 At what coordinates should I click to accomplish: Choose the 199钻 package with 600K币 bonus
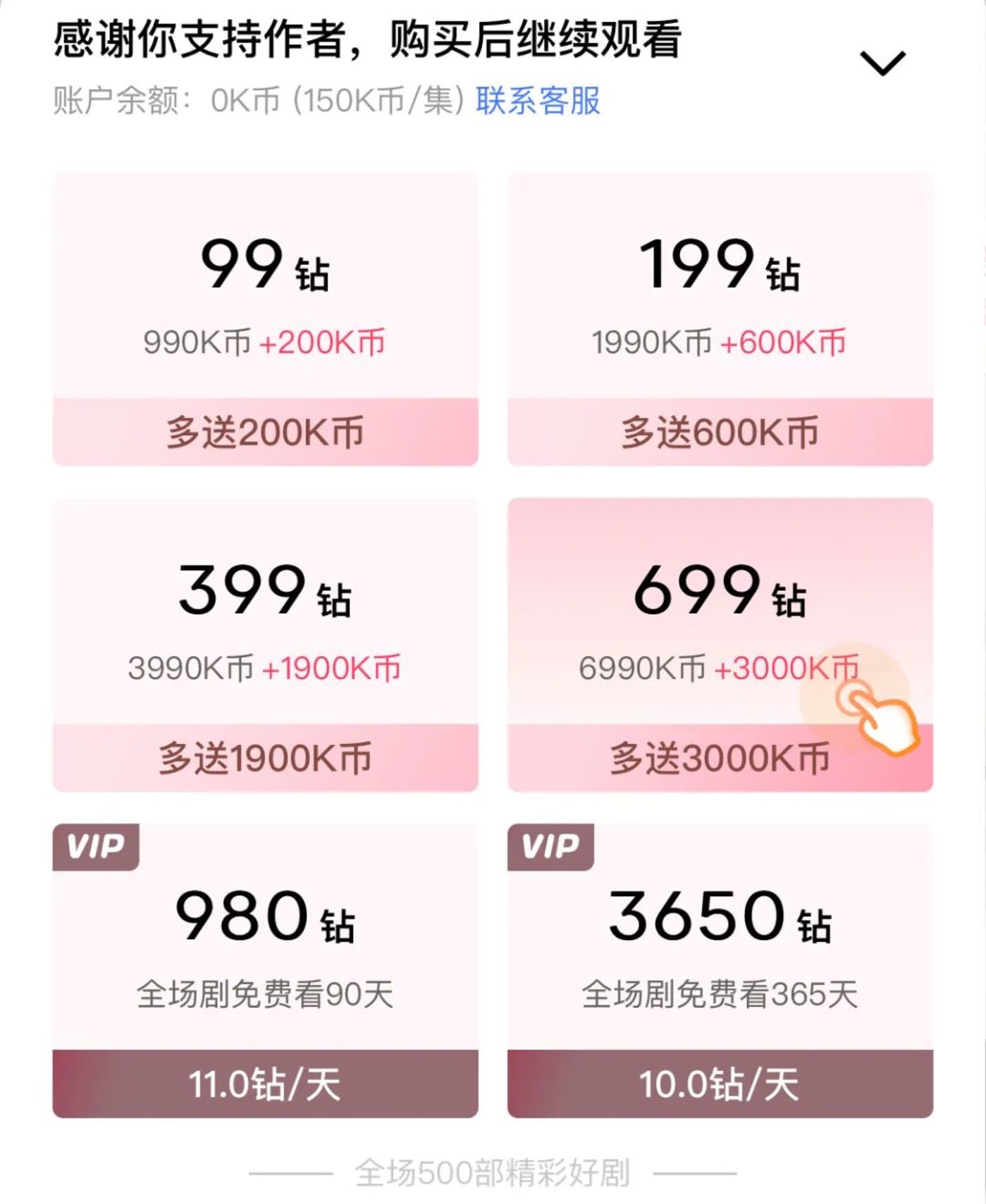[720, 318]
